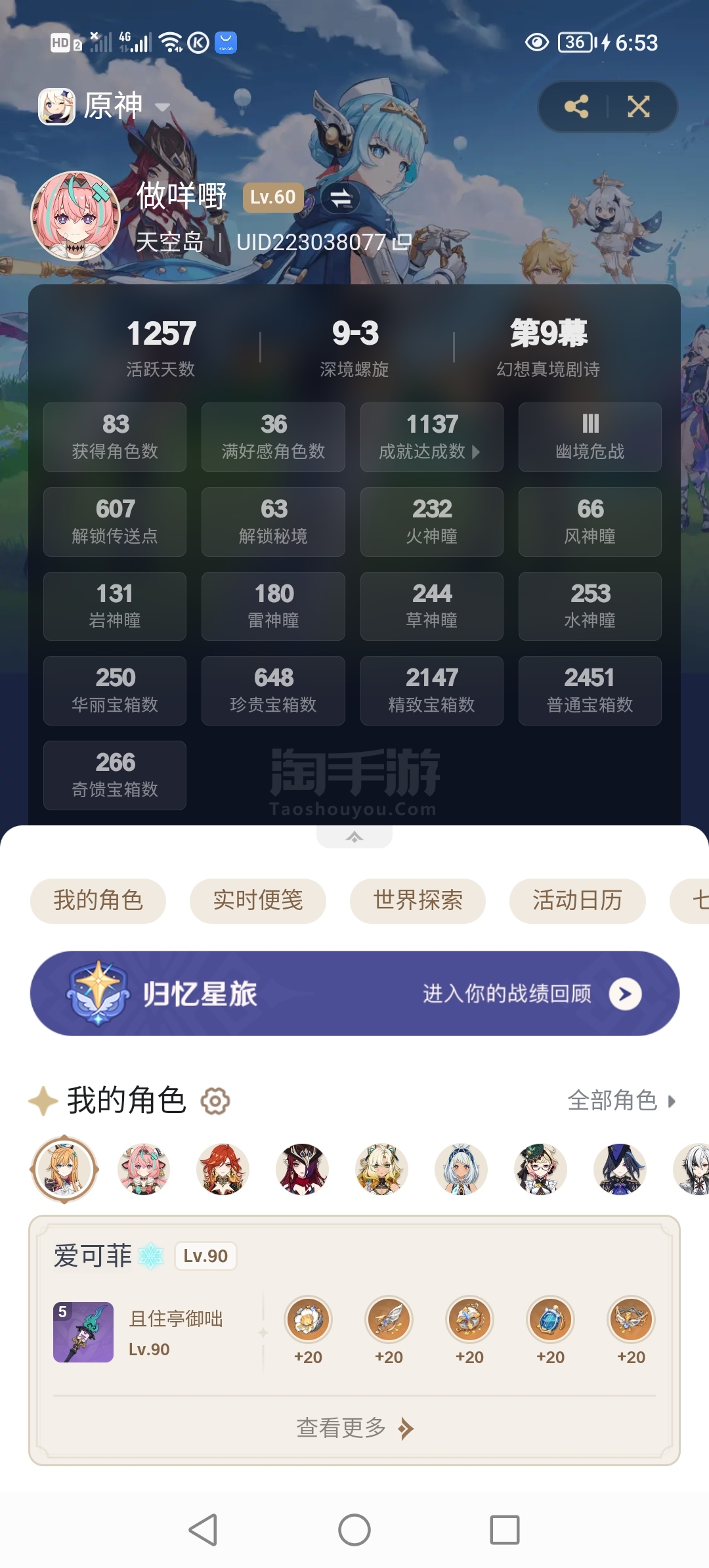
Task: Tap the player avatar picture
Action: (75, 216)
